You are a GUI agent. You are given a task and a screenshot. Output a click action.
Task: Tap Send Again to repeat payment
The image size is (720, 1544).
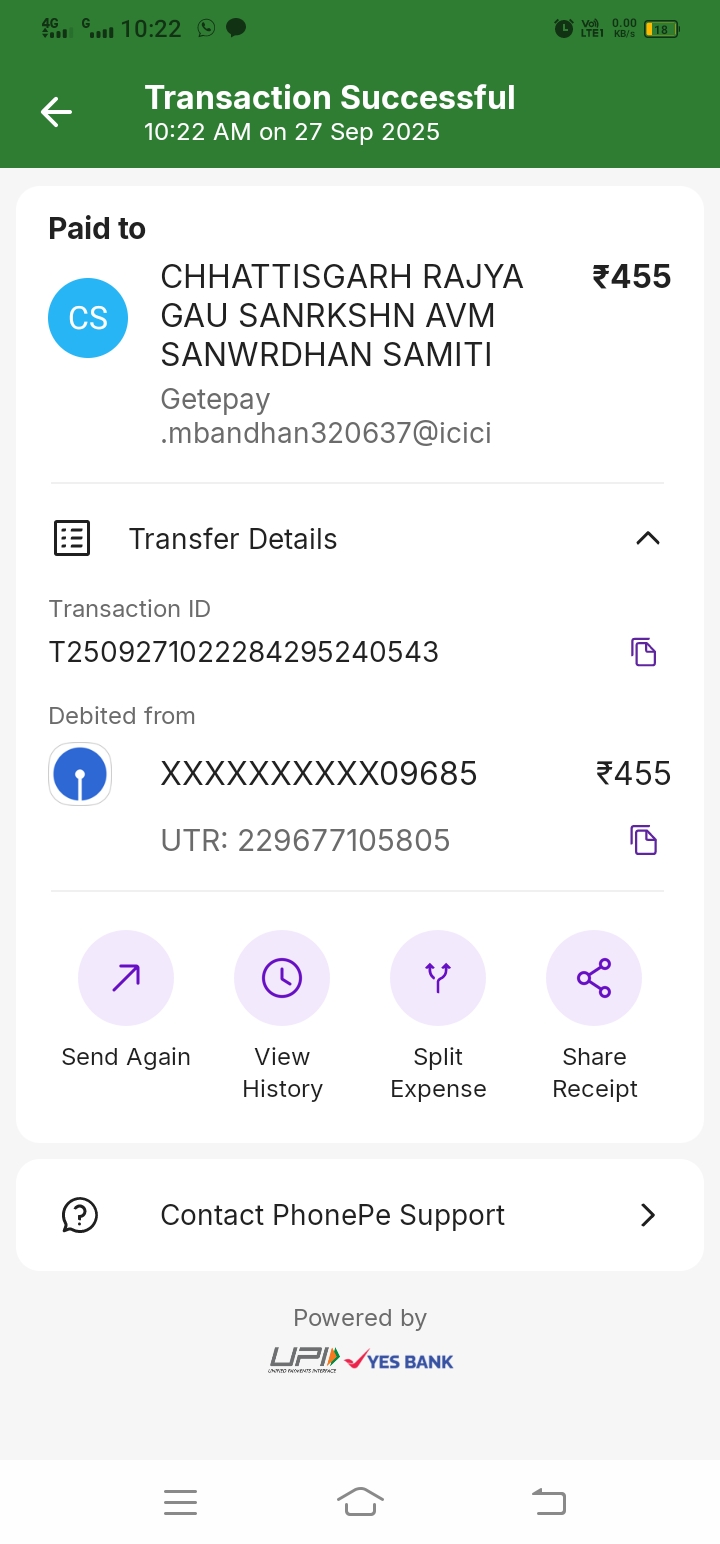[126, 978]
